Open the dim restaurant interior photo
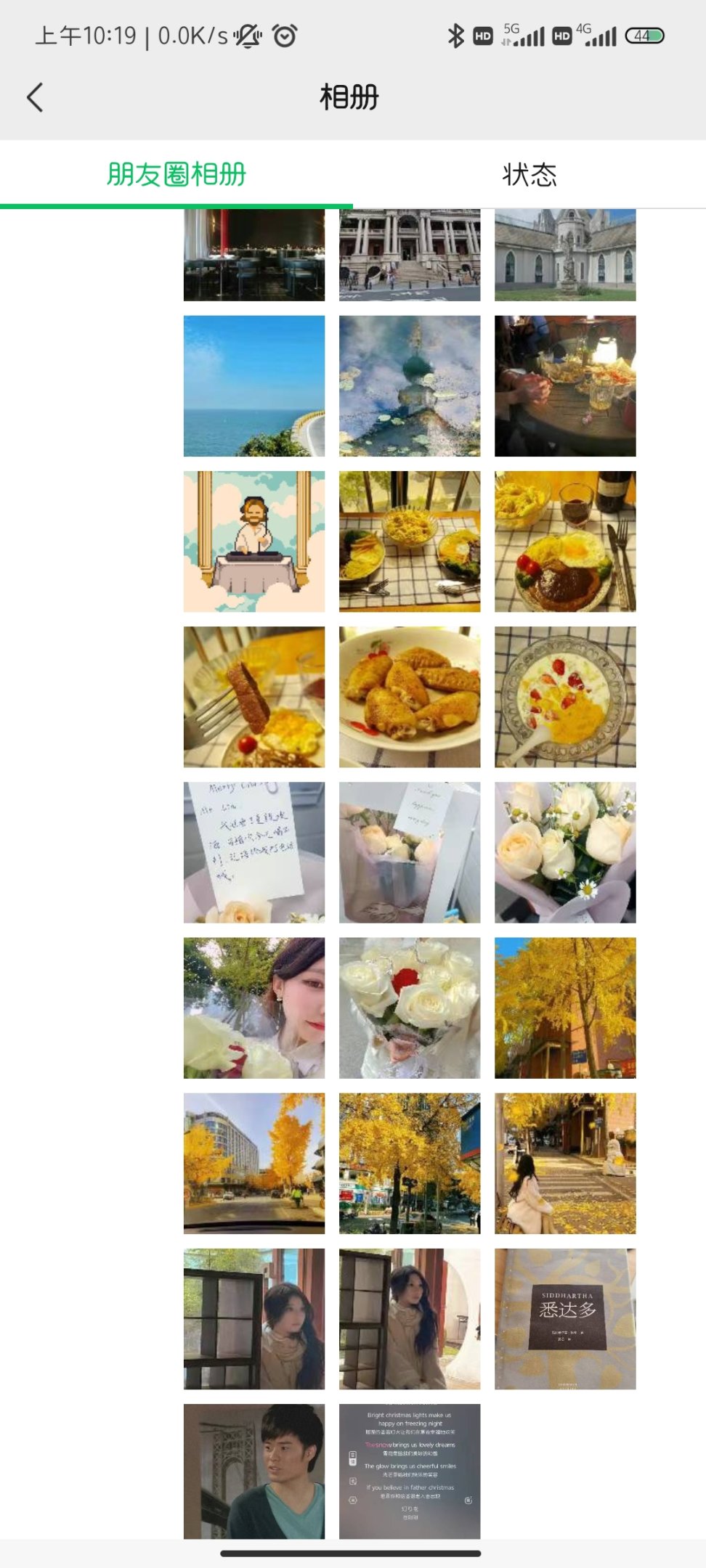 point(254,255)
